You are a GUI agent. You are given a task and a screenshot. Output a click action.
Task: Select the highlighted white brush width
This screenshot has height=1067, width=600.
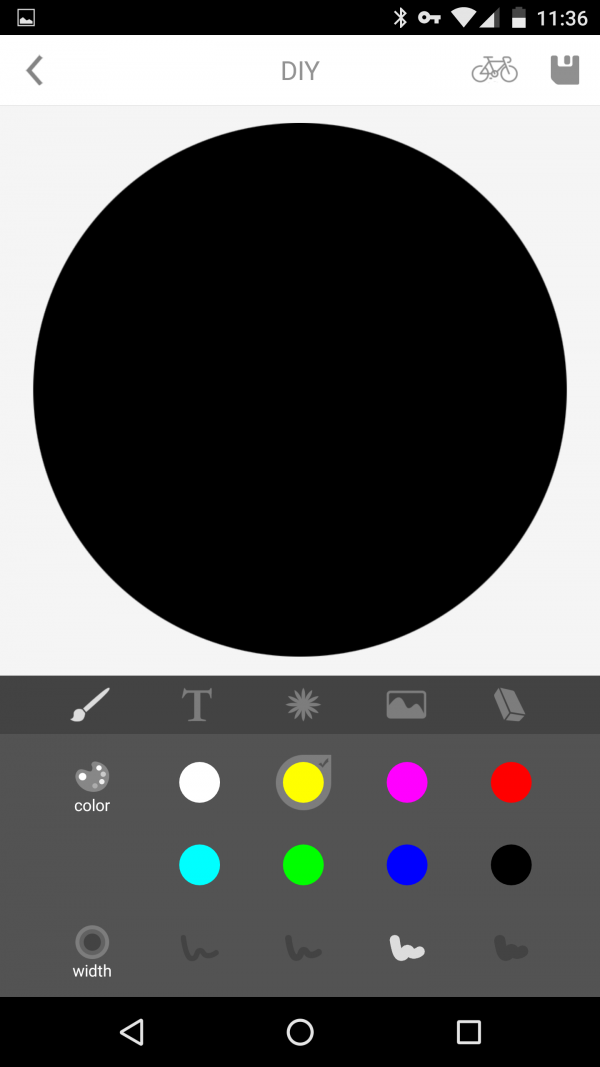(x=406, y=949)
